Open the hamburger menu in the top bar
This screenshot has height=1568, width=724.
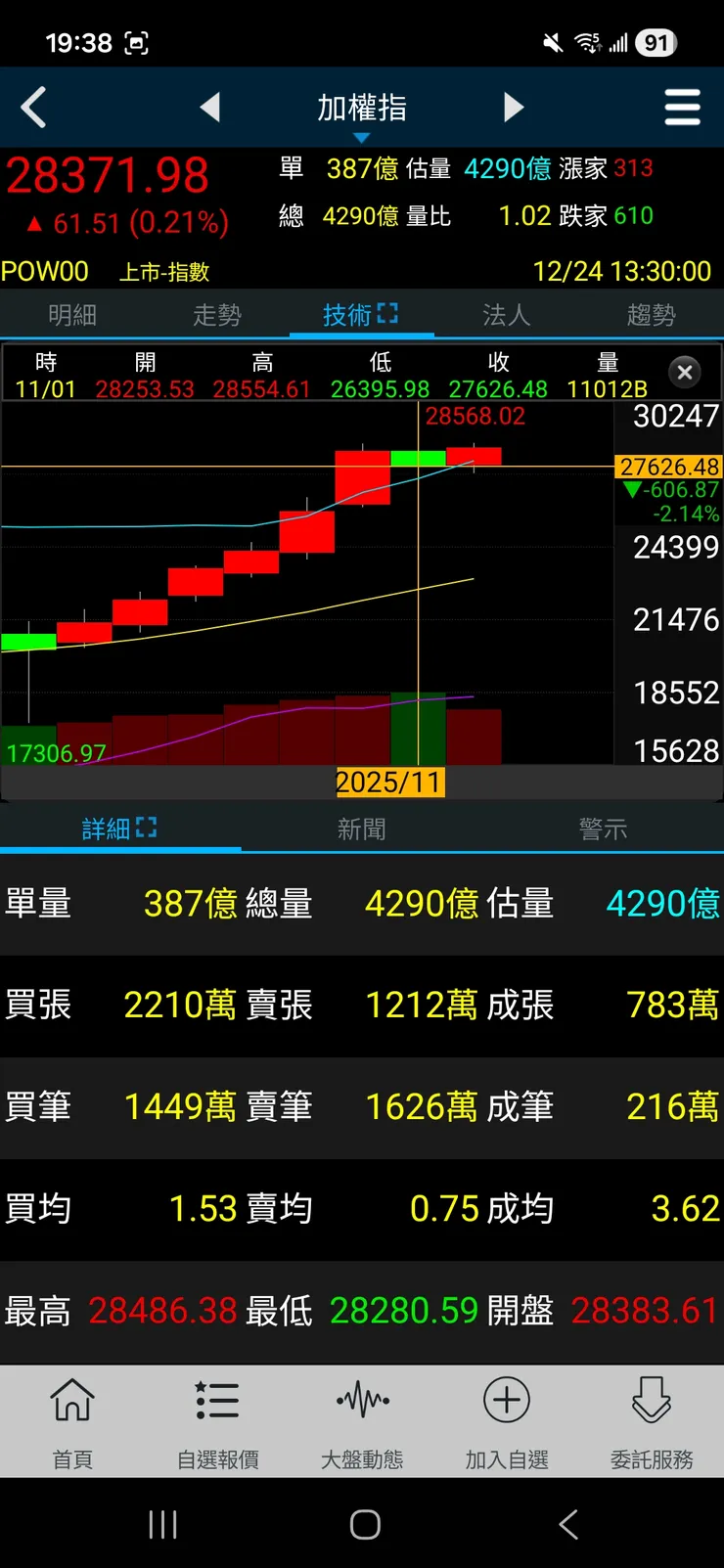click(x=682, y=108)
